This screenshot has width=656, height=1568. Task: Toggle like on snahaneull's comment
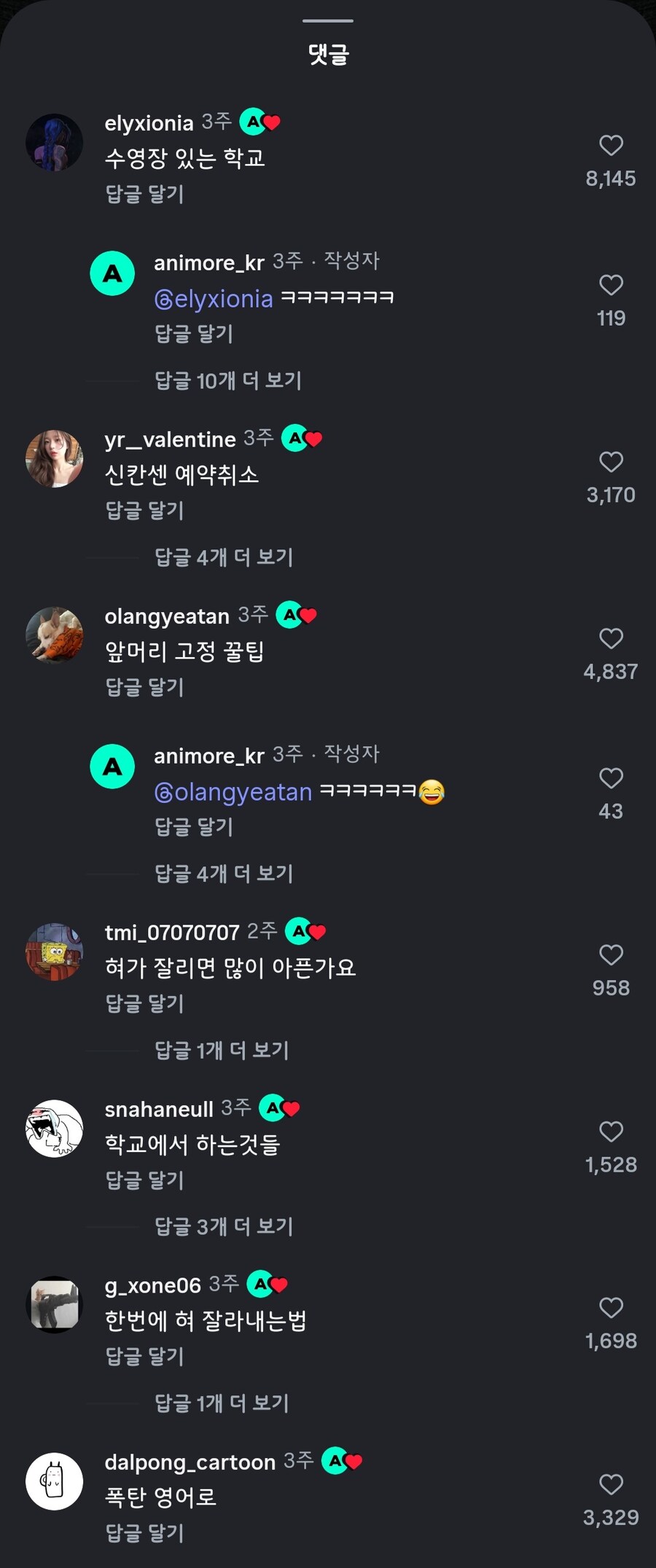(610, 1132)
